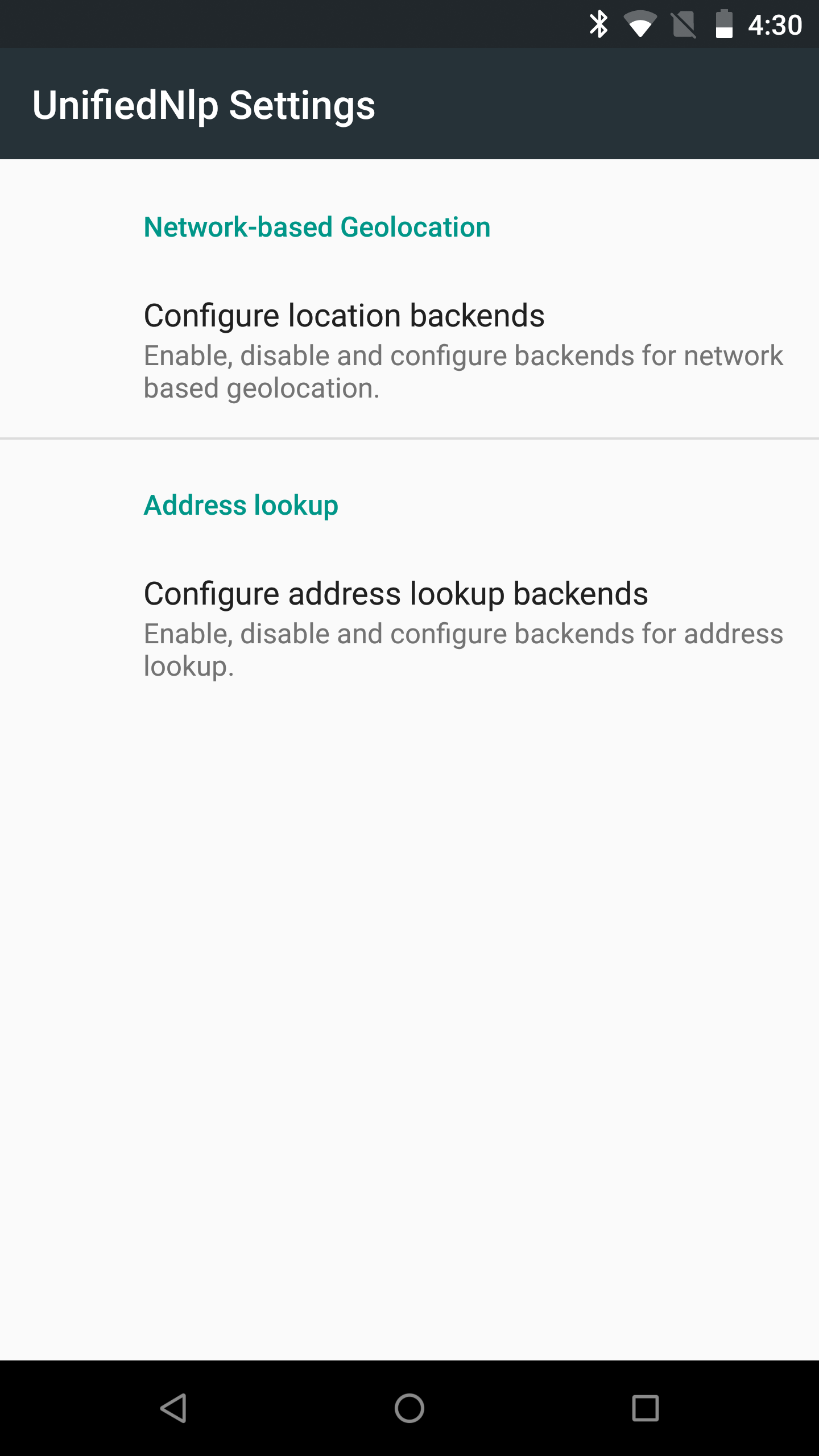
Task: Tap the clock showing 4:30
Action: point(776,24)
